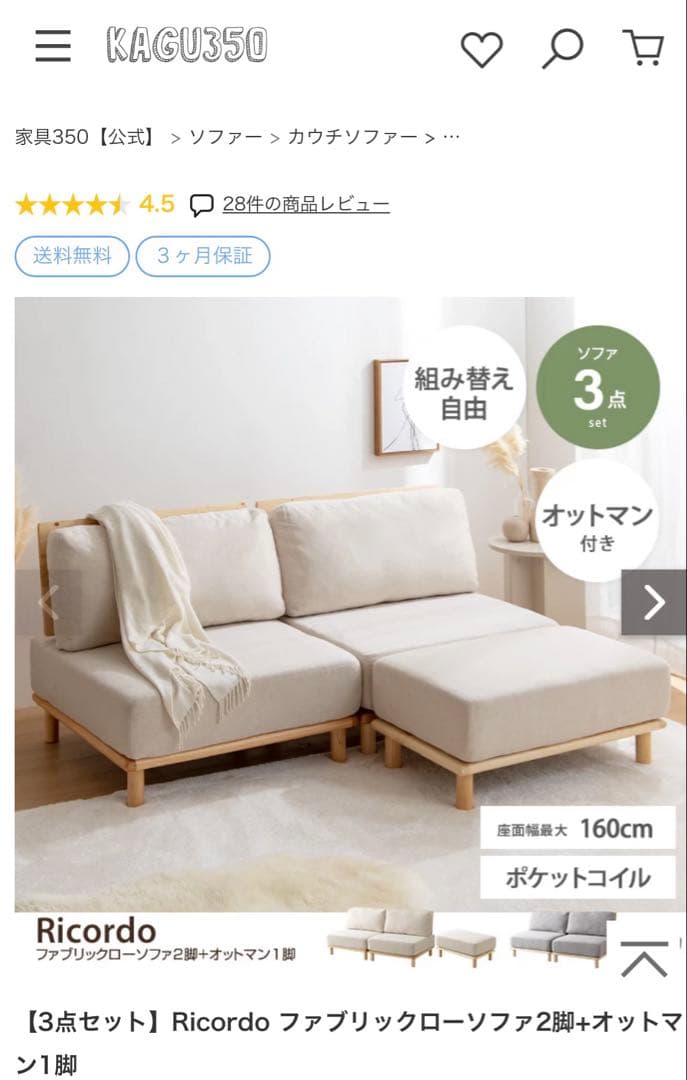687x1080 pixels.
Task: Show the previous product image
Action: click(45, 602)
